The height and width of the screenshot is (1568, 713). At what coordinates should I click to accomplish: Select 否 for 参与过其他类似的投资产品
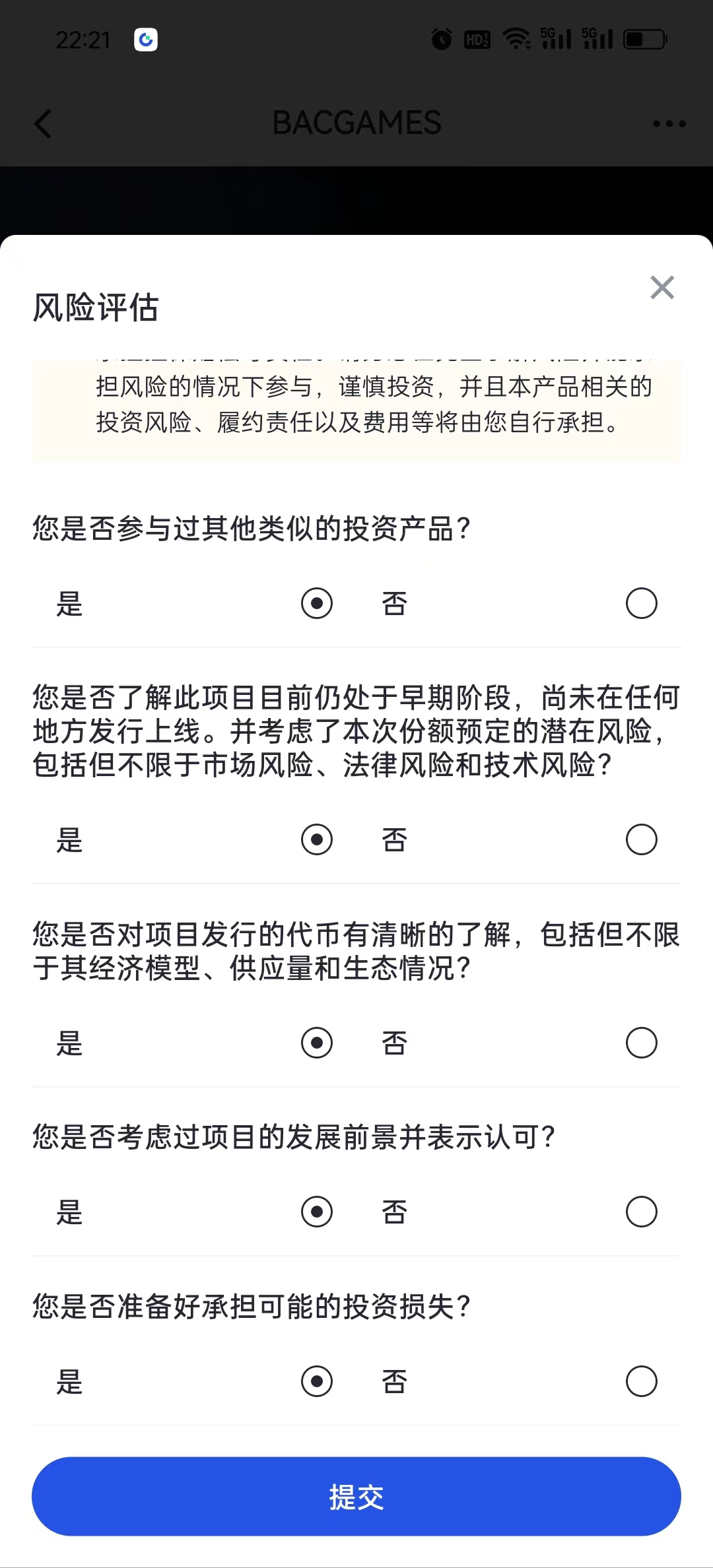pos(641,603)
